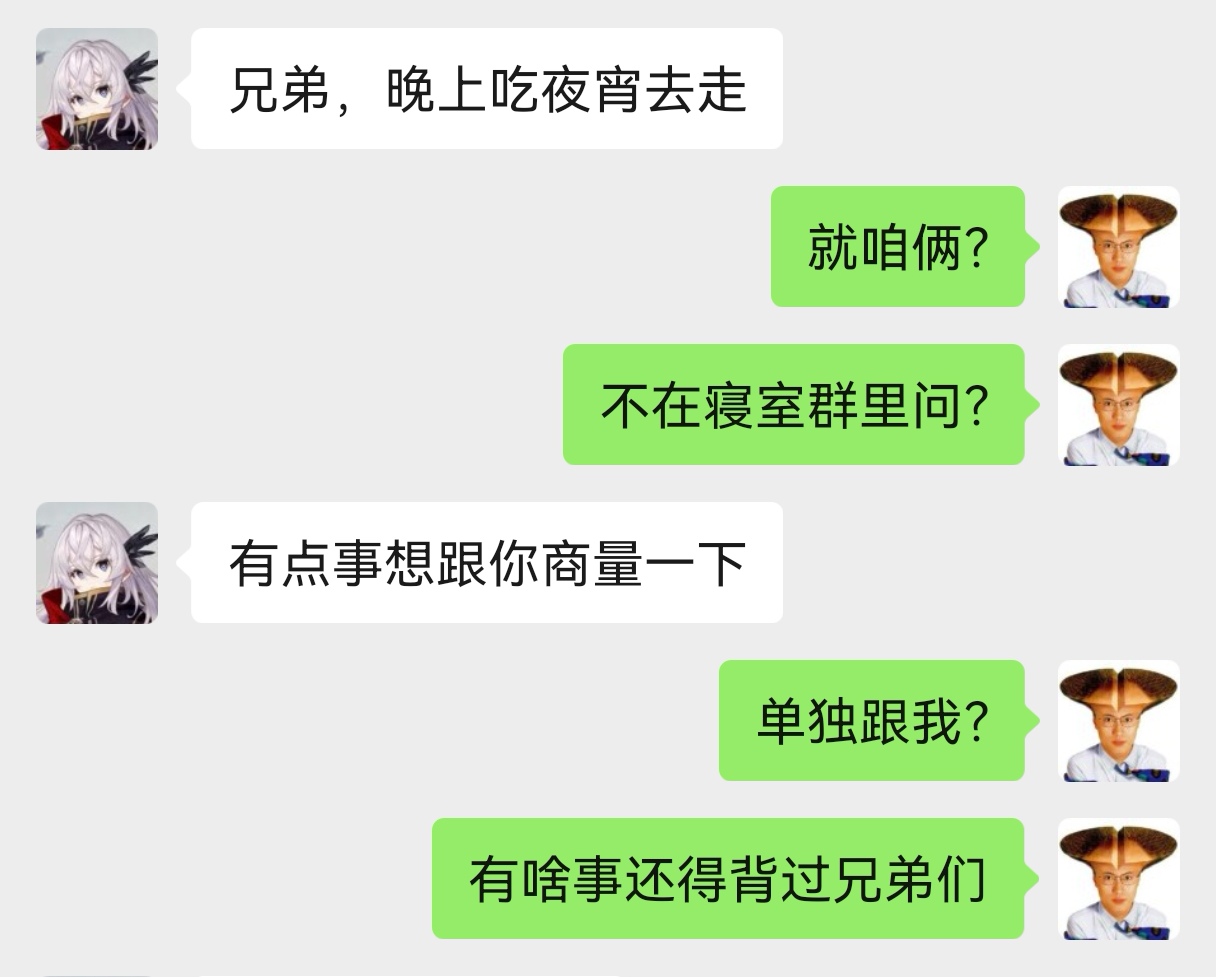Image resolution: width=1216 pixels, height=977 pixels.
Task: Open sender's avatar beside 兄弟，晚上吃夜宵去走
Action: (x=97, y=89)
